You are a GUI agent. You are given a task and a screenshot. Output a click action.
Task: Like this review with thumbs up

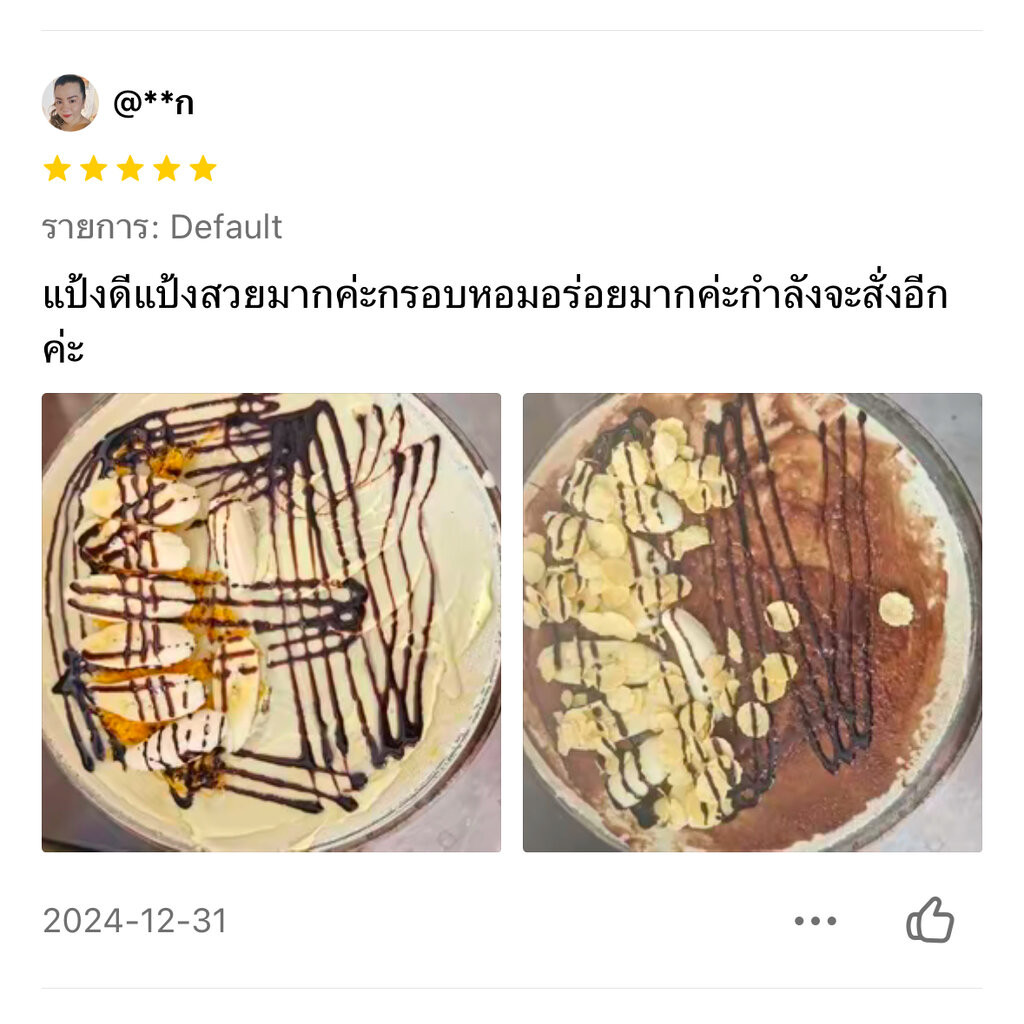pyautogui.click(x=929, y=920)
